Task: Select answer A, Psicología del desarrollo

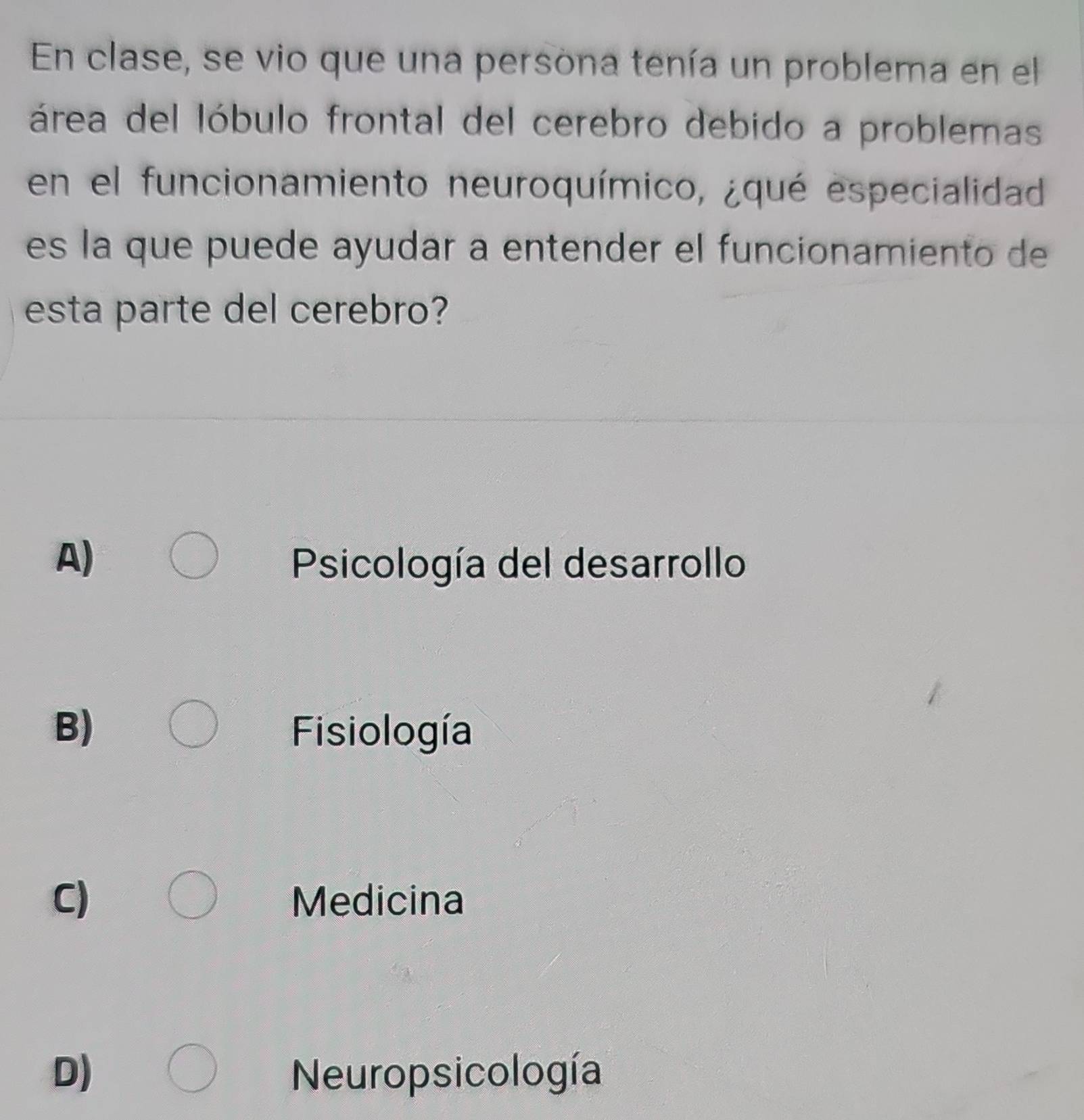Action: (x=194, y=556)
